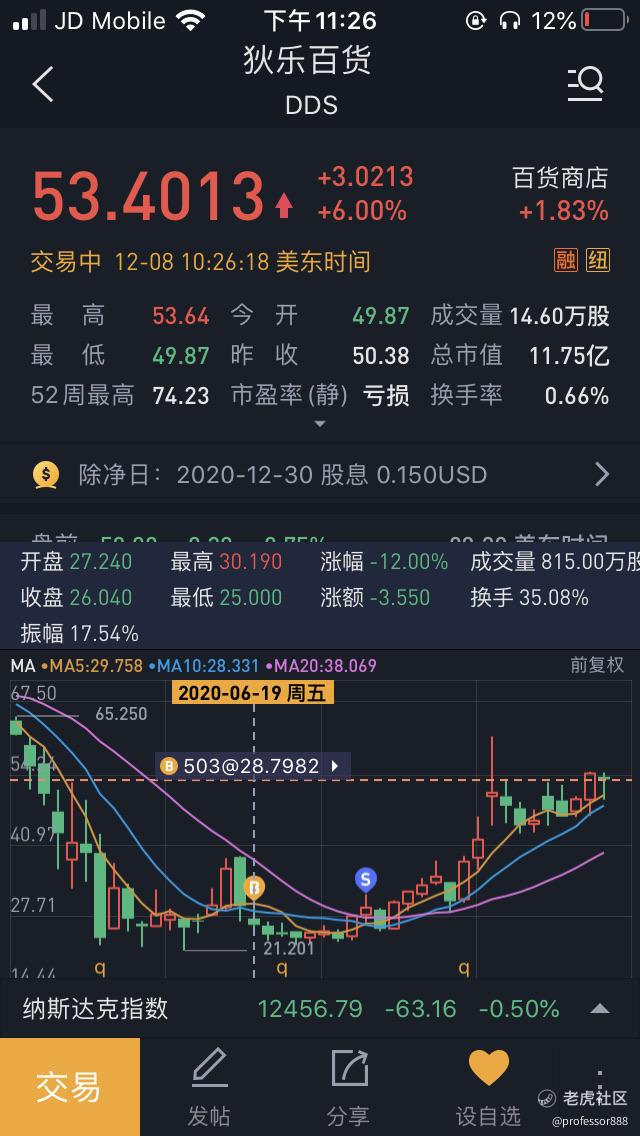Open the stock search icon
Image resolution: width=640 pixels, height=1136 pixels.
(585, 82)
